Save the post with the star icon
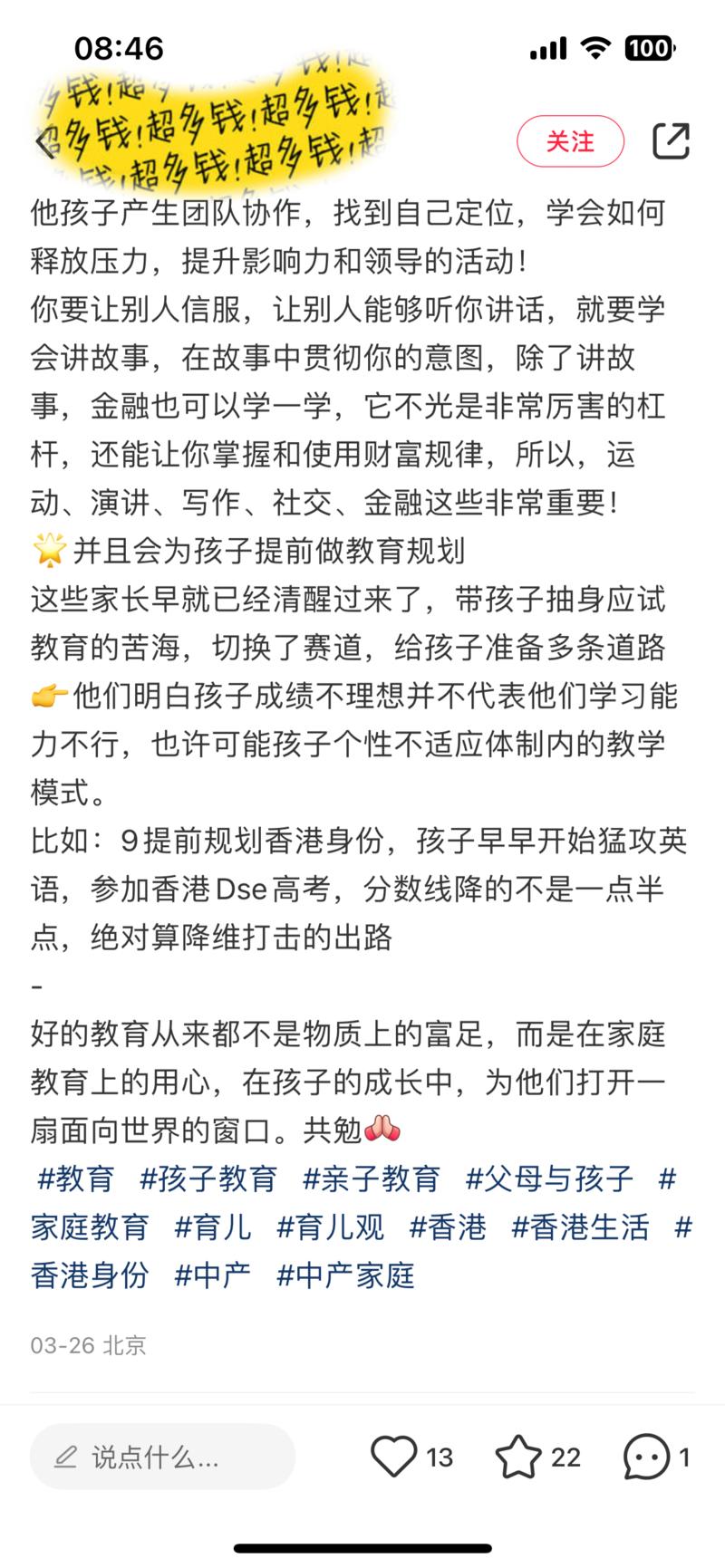 tap(517, 1457)
